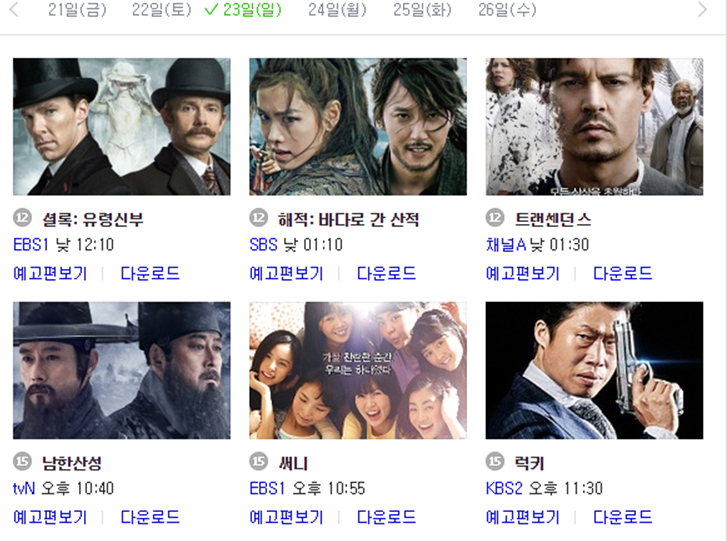
Task: Open the 럭키 movie poster
Action: pyautogui.click(x=594, y=370)
